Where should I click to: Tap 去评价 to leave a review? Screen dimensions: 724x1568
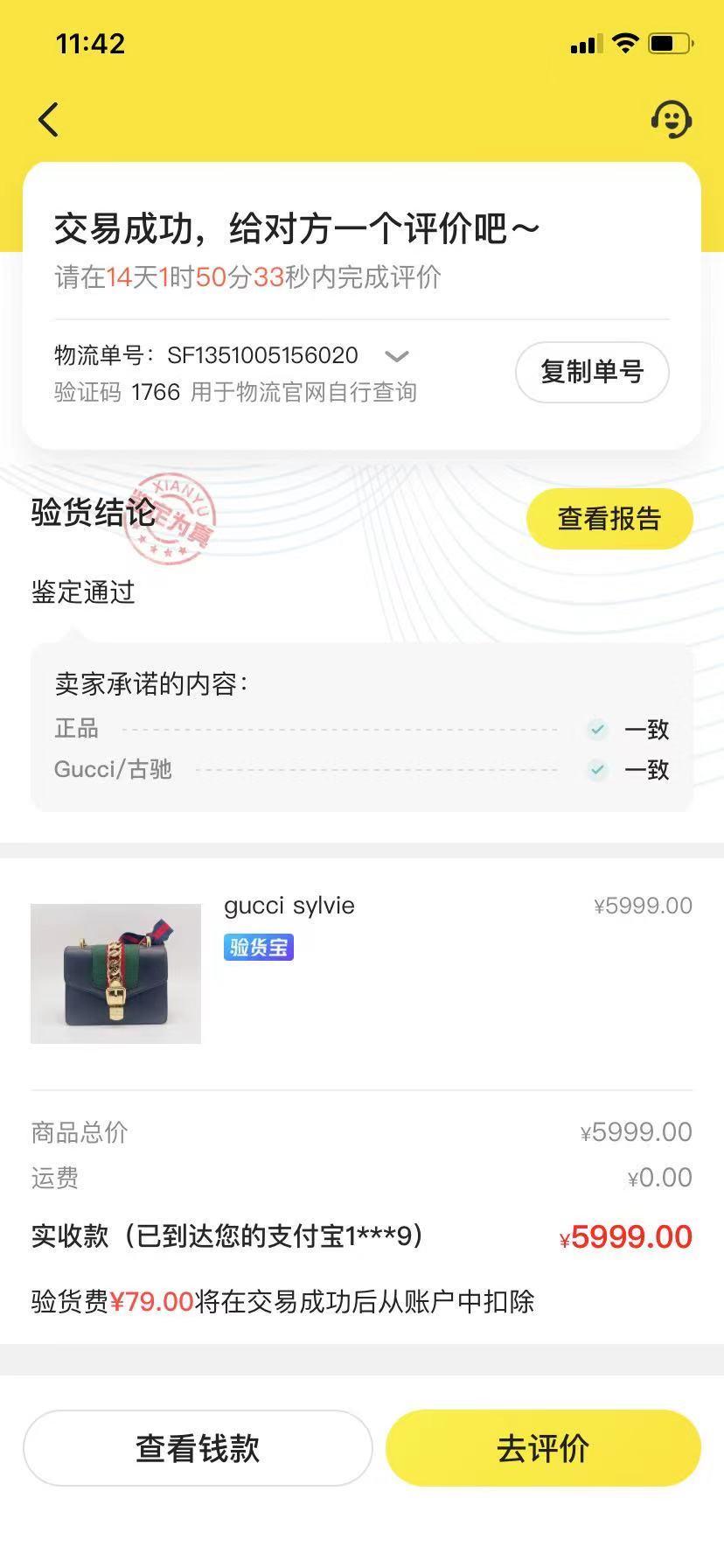pos(543,1448)
